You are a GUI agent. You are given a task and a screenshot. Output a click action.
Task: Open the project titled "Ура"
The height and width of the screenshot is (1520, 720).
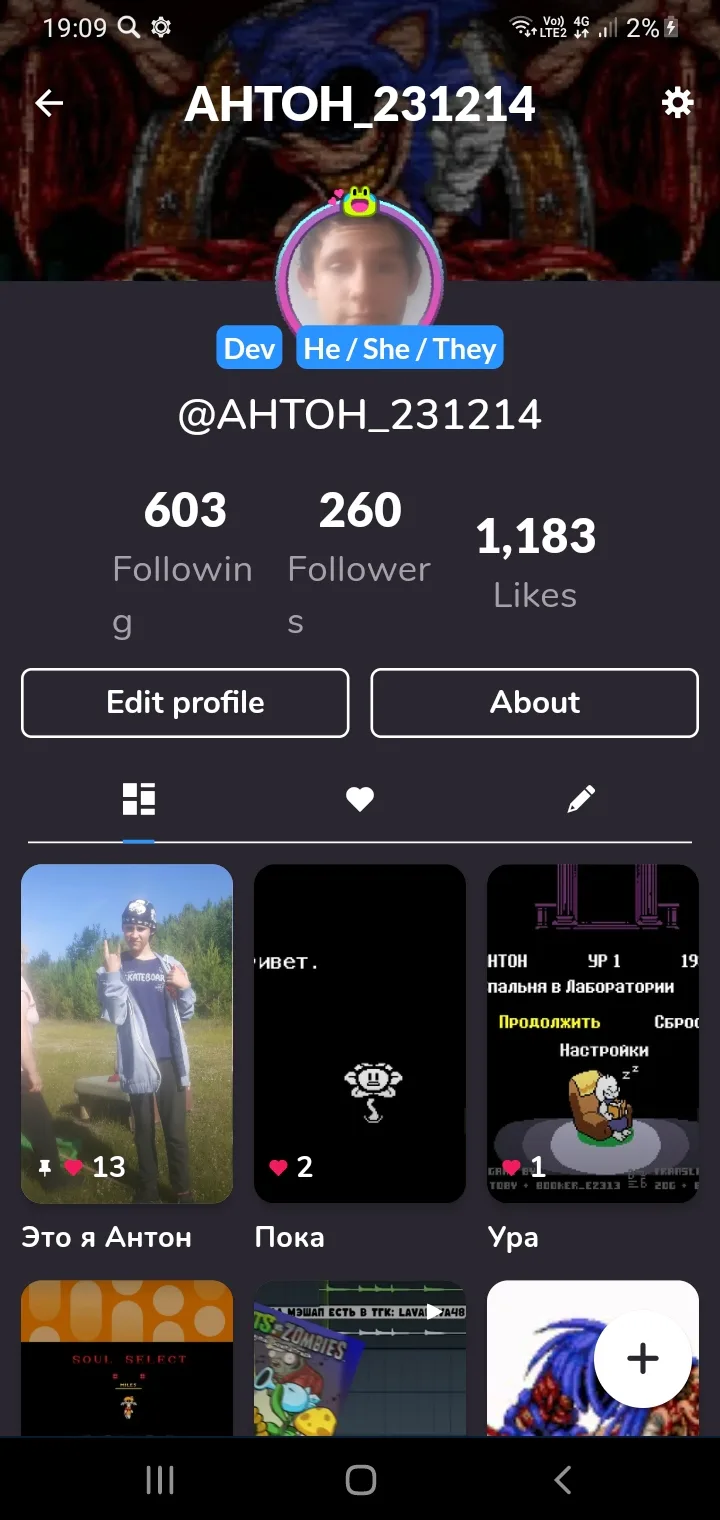[592, 1033]
